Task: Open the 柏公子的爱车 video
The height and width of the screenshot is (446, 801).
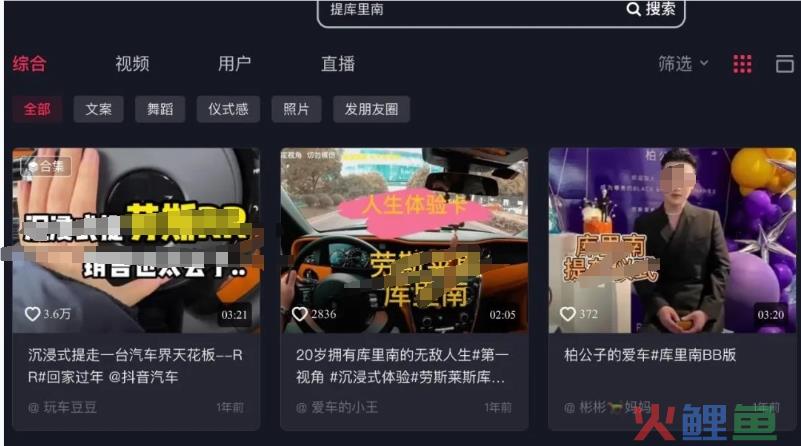Action: pos(672,240)
